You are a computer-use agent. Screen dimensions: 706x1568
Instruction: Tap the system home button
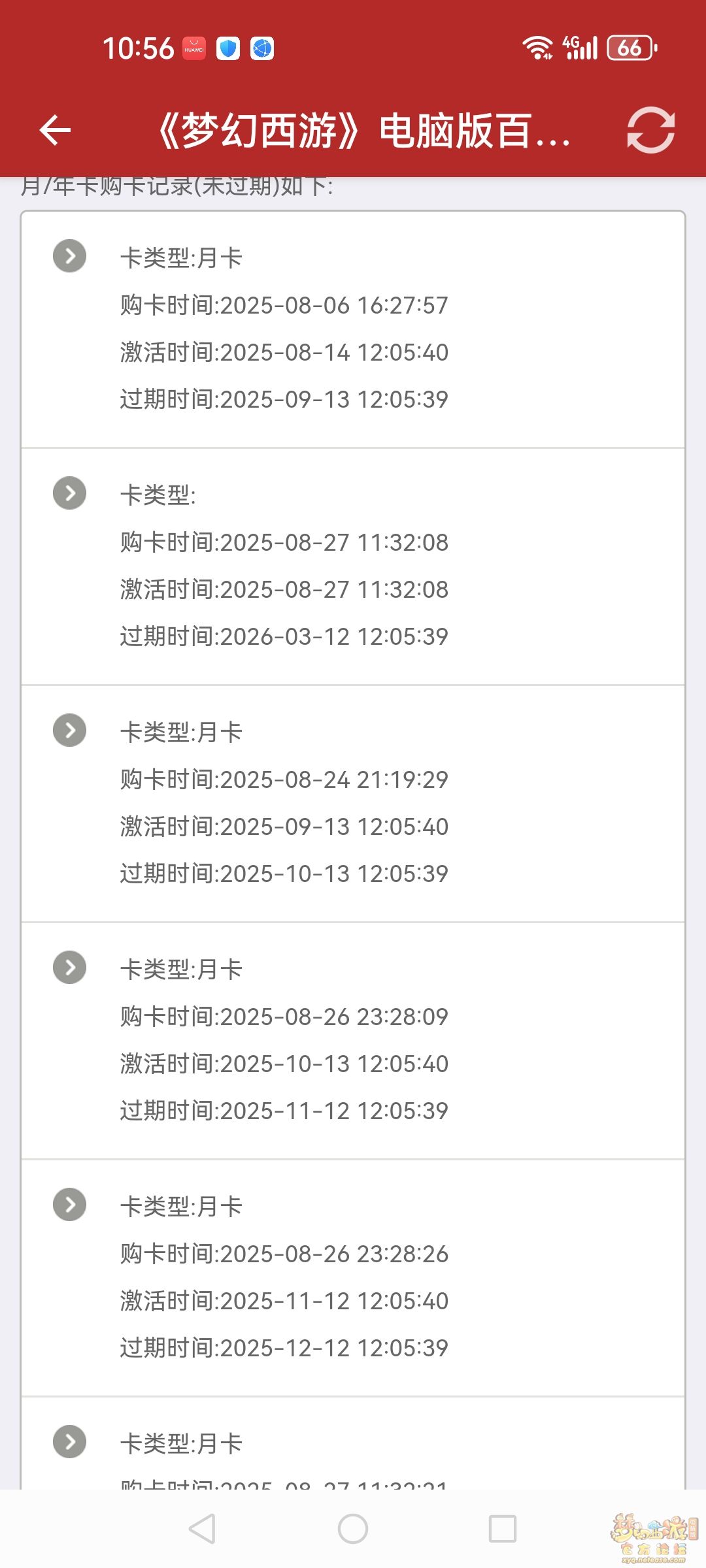353,1529
